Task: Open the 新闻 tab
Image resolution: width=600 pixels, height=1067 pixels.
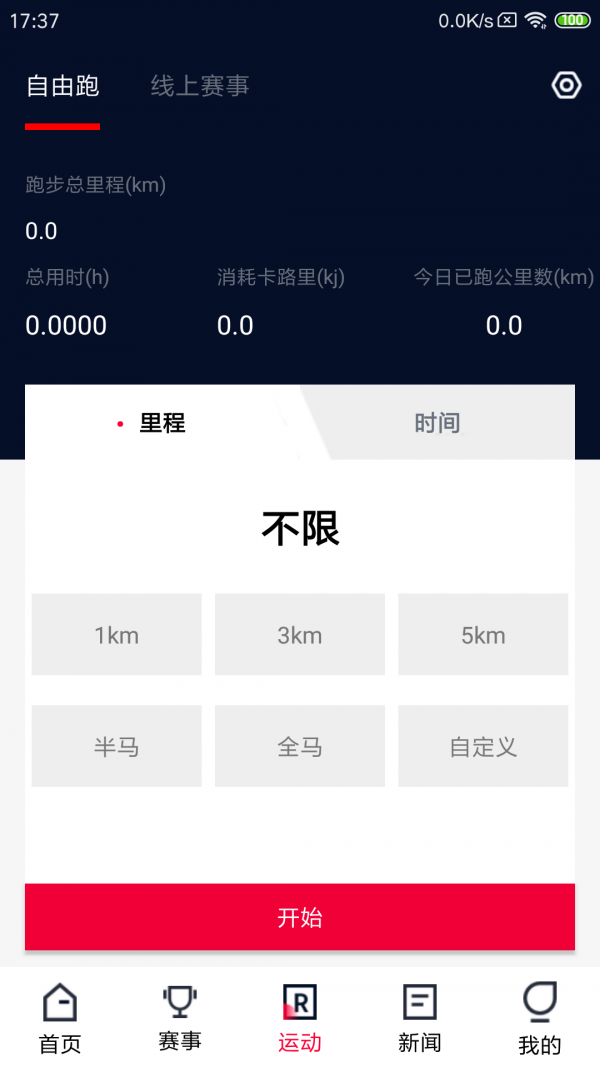Action: coord(419,1018)
